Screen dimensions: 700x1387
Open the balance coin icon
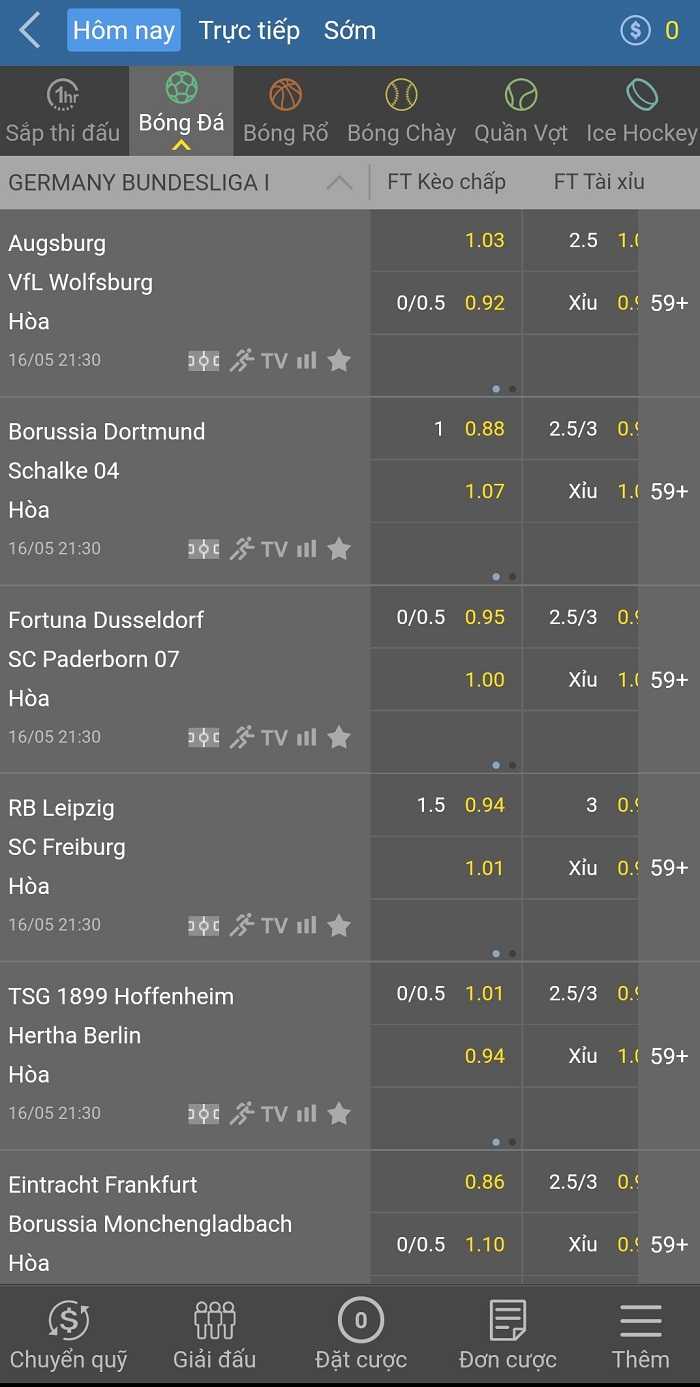tap(636, 31)
